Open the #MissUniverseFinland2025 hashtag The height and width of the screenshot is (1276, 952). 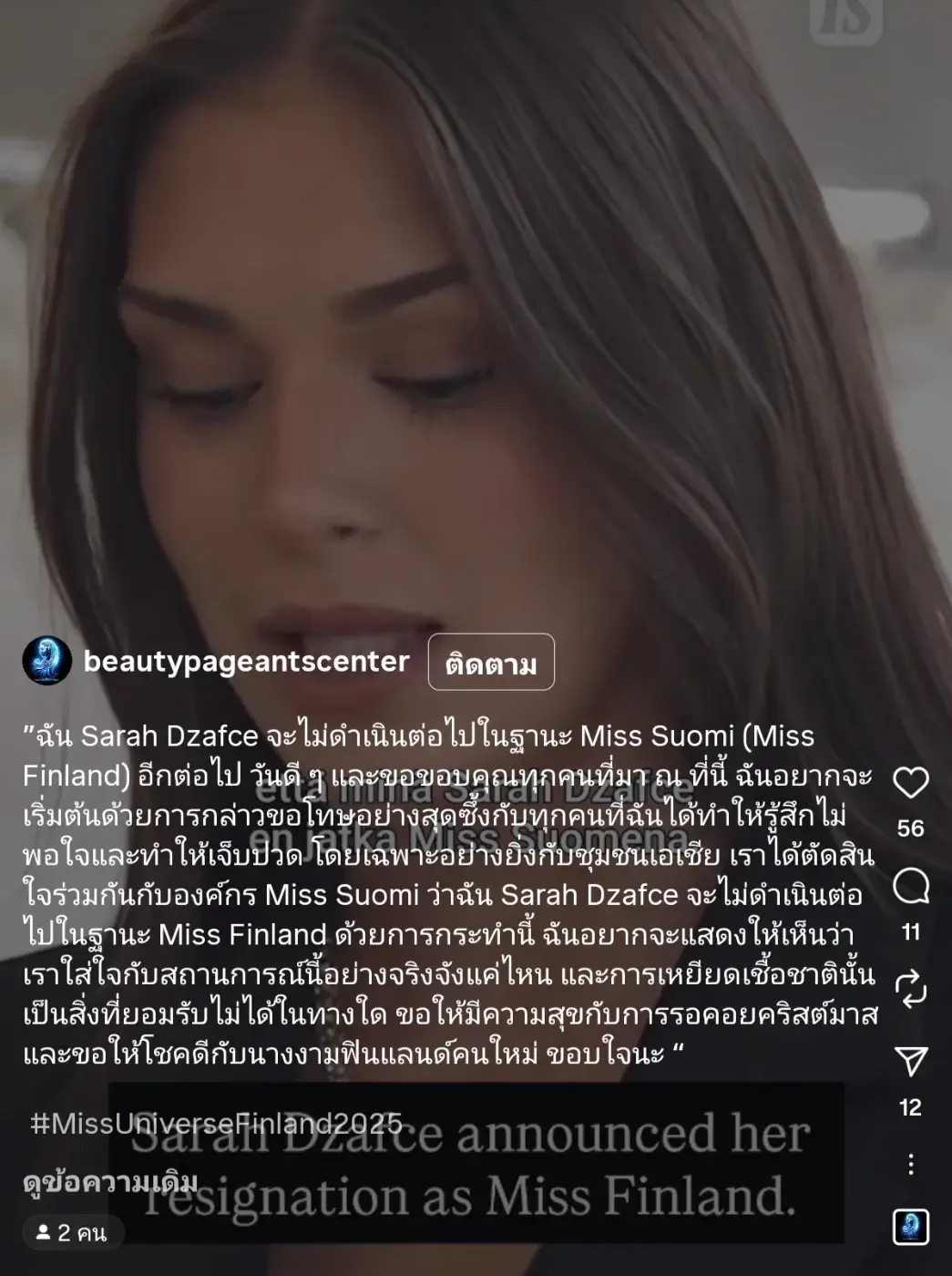[216, 1123]
